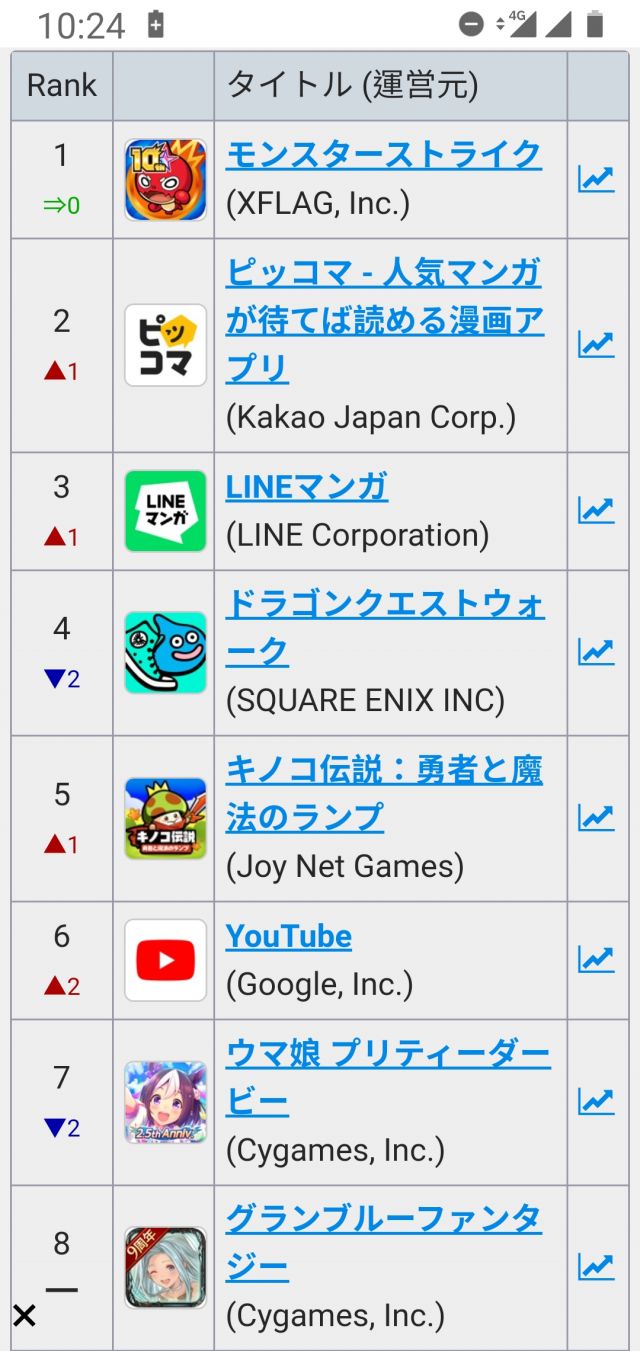Dismiss the overlay with the X button
The image size is (640, 1351).
click(24, 1315)
